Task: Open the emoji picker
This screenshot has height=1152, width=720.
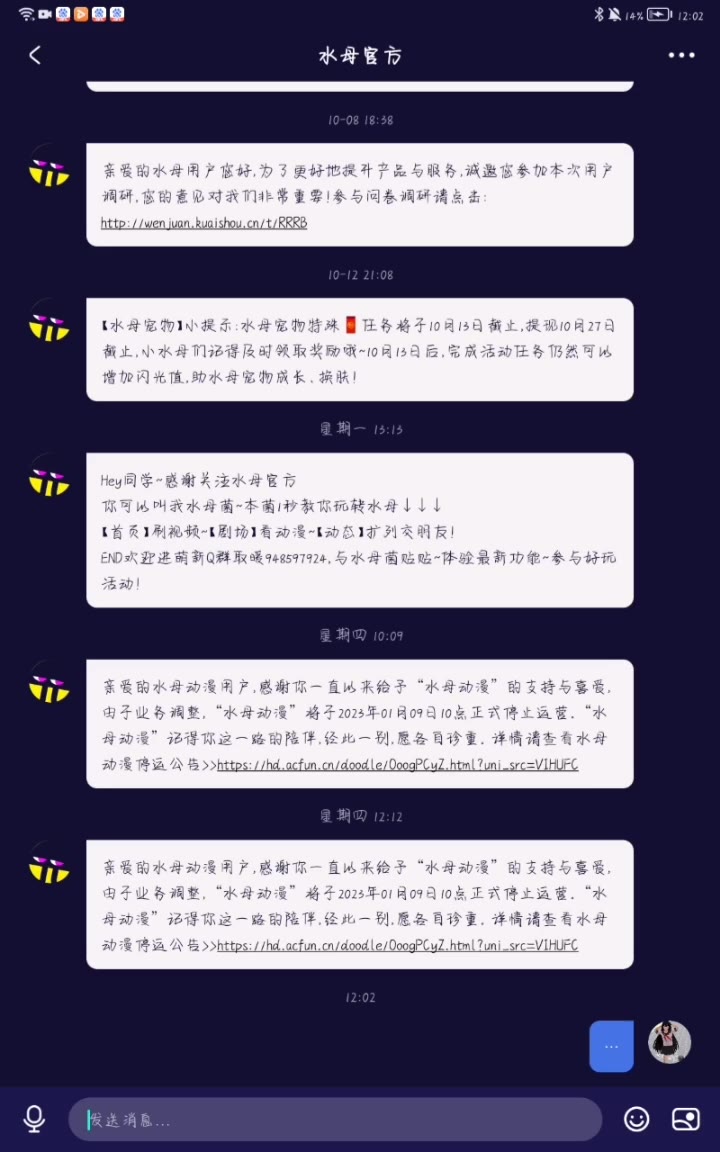Action: (x=637, y=1119)
